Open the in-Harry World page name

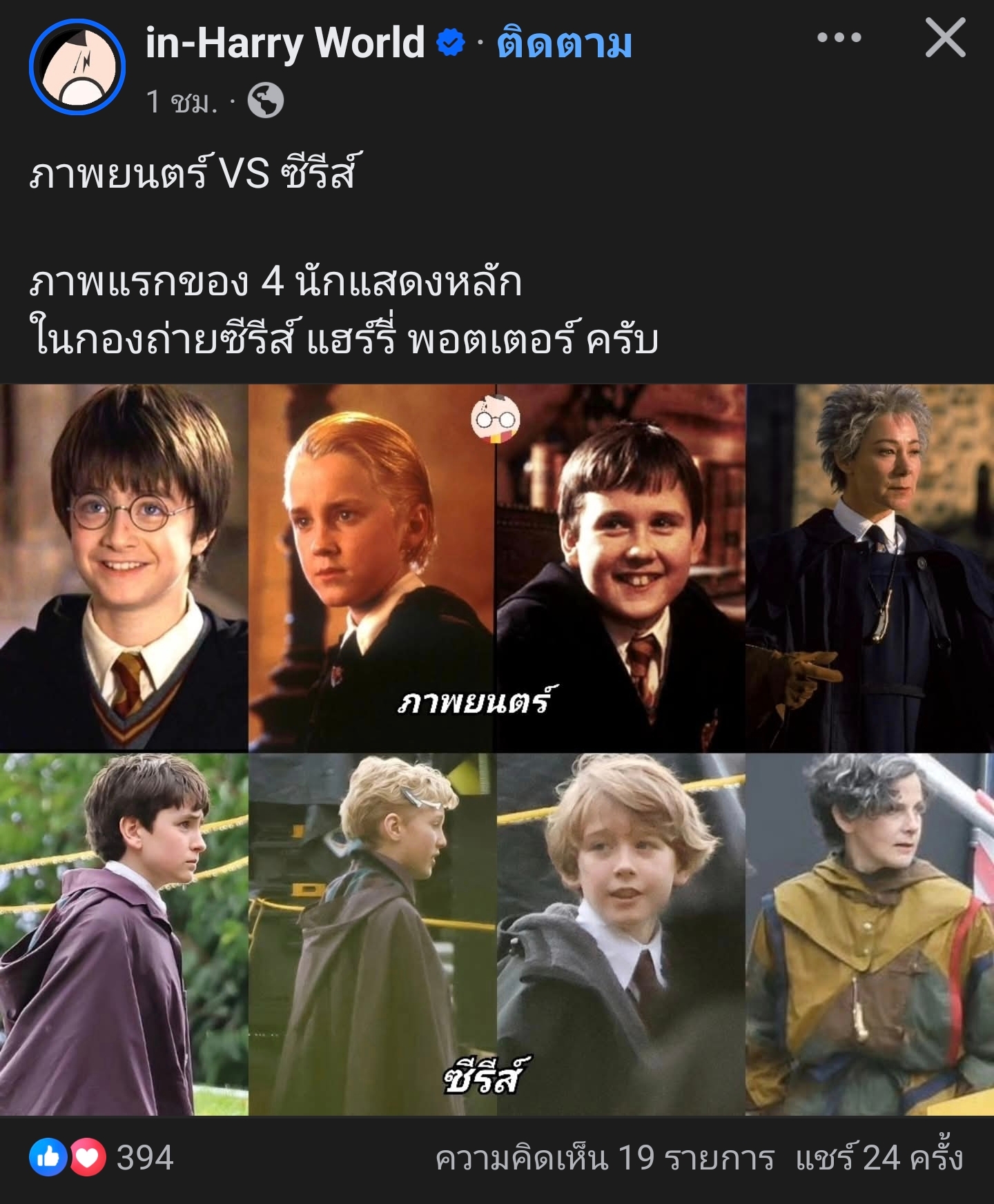pos(284,43)
